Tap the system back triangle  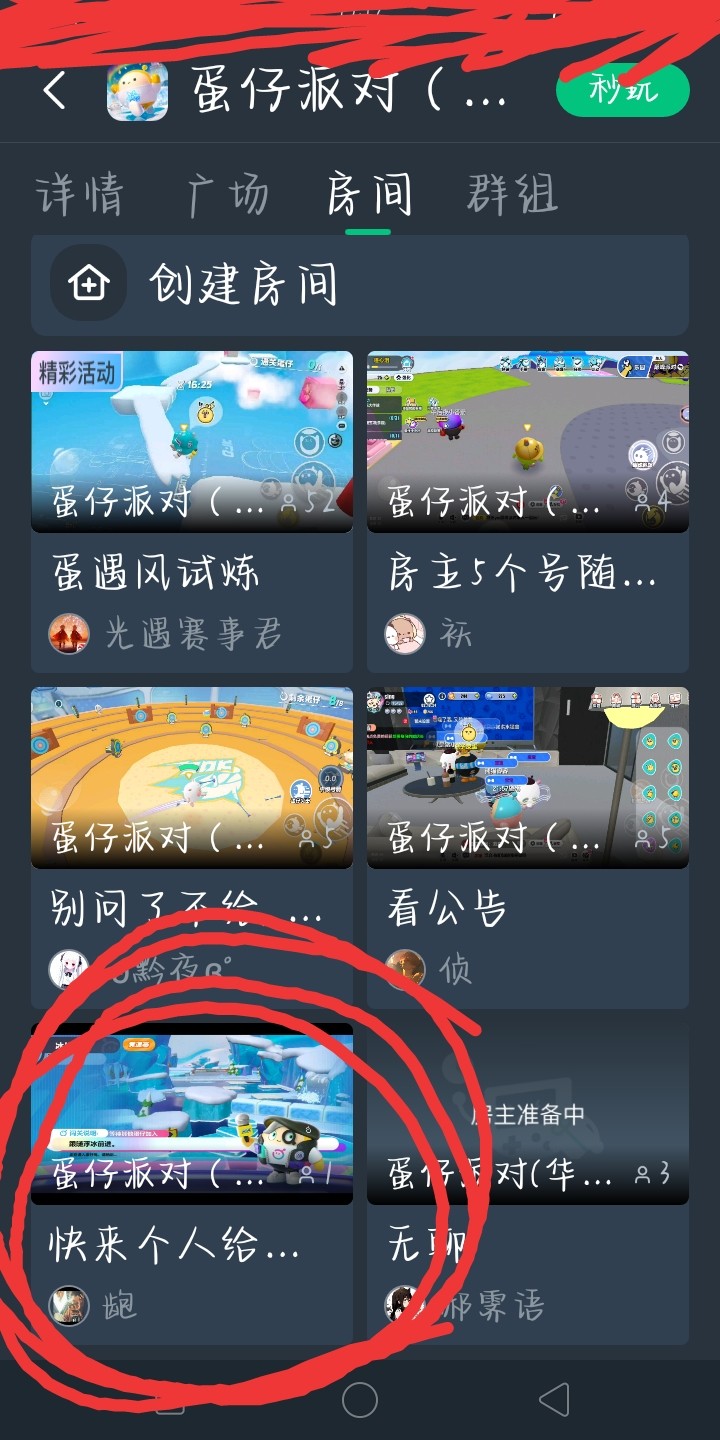(553, 1400)
